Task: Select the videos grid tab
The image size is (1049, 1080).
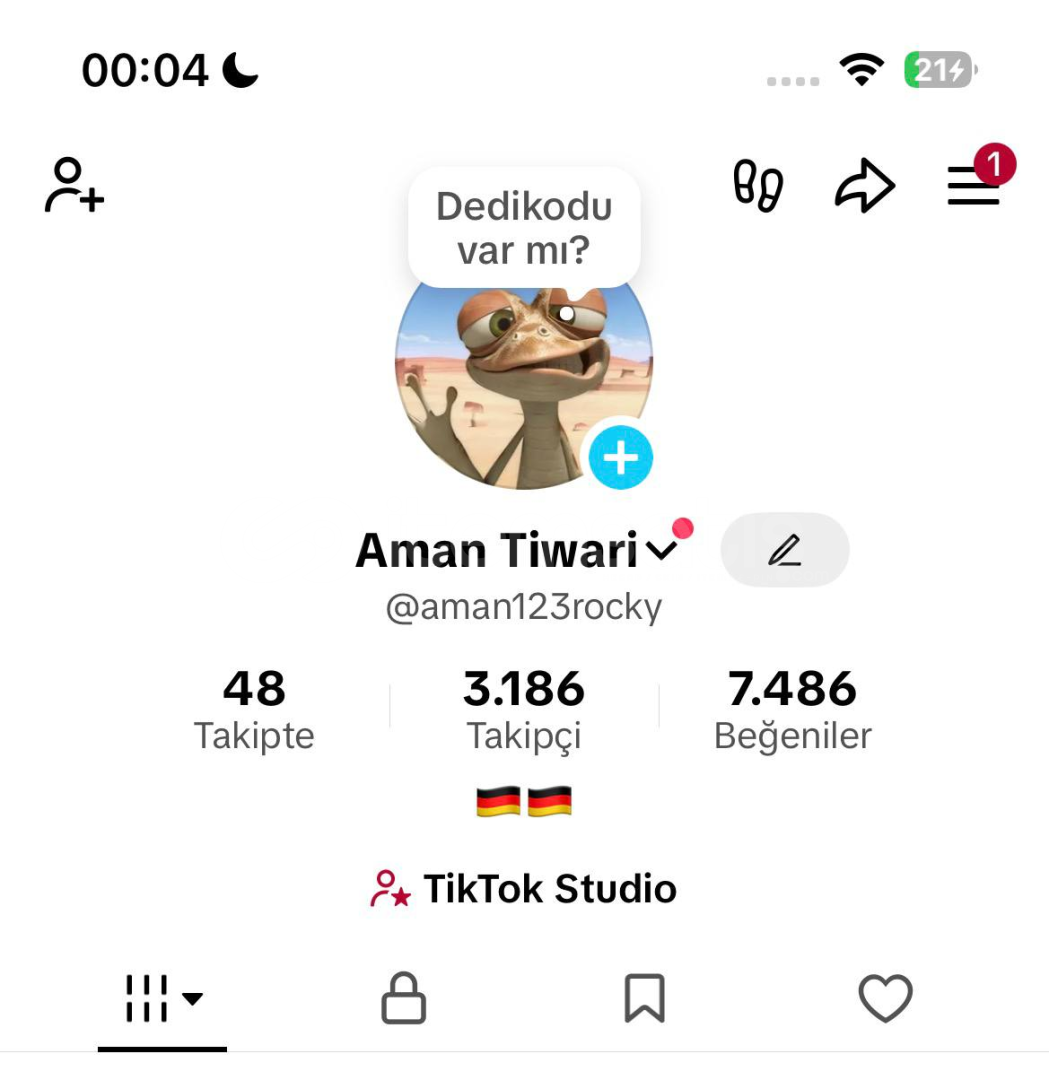Action: click(163, 999)
